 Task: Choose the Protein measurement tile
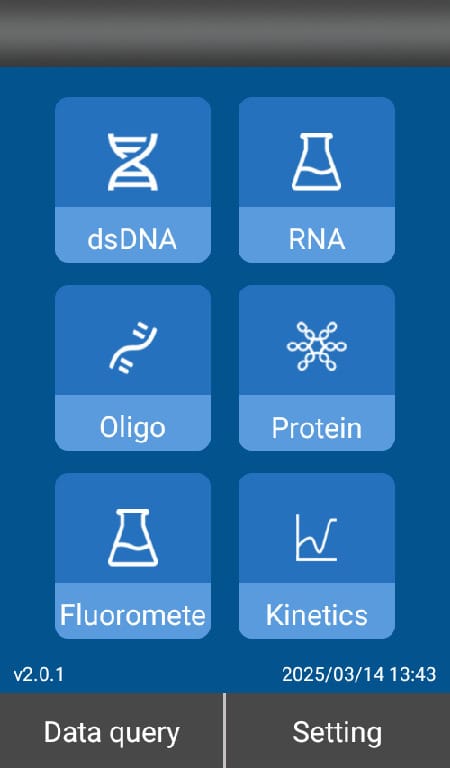point(317,368)
